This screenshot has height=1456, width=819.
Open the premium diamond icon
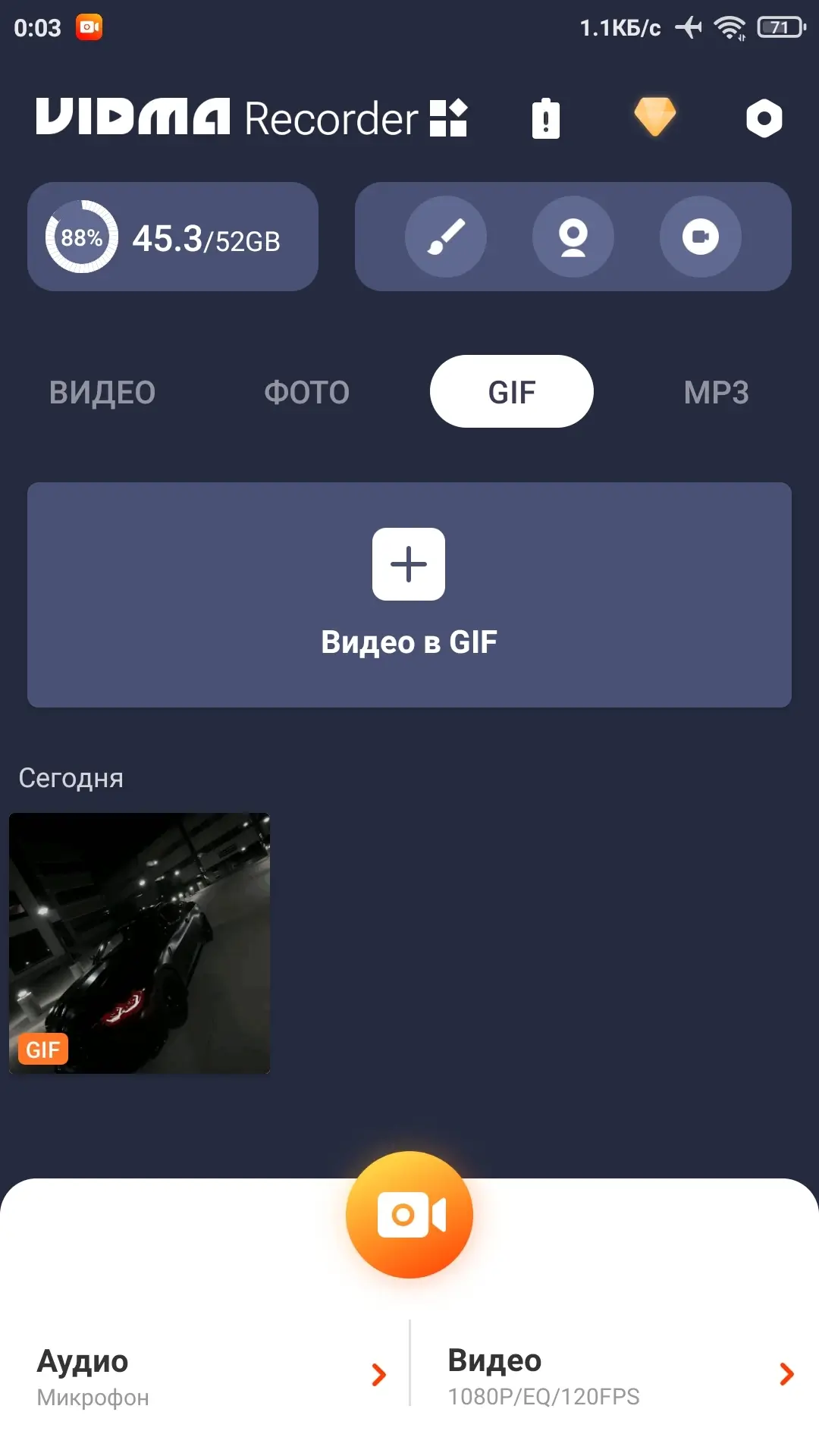tap(654, 118)
